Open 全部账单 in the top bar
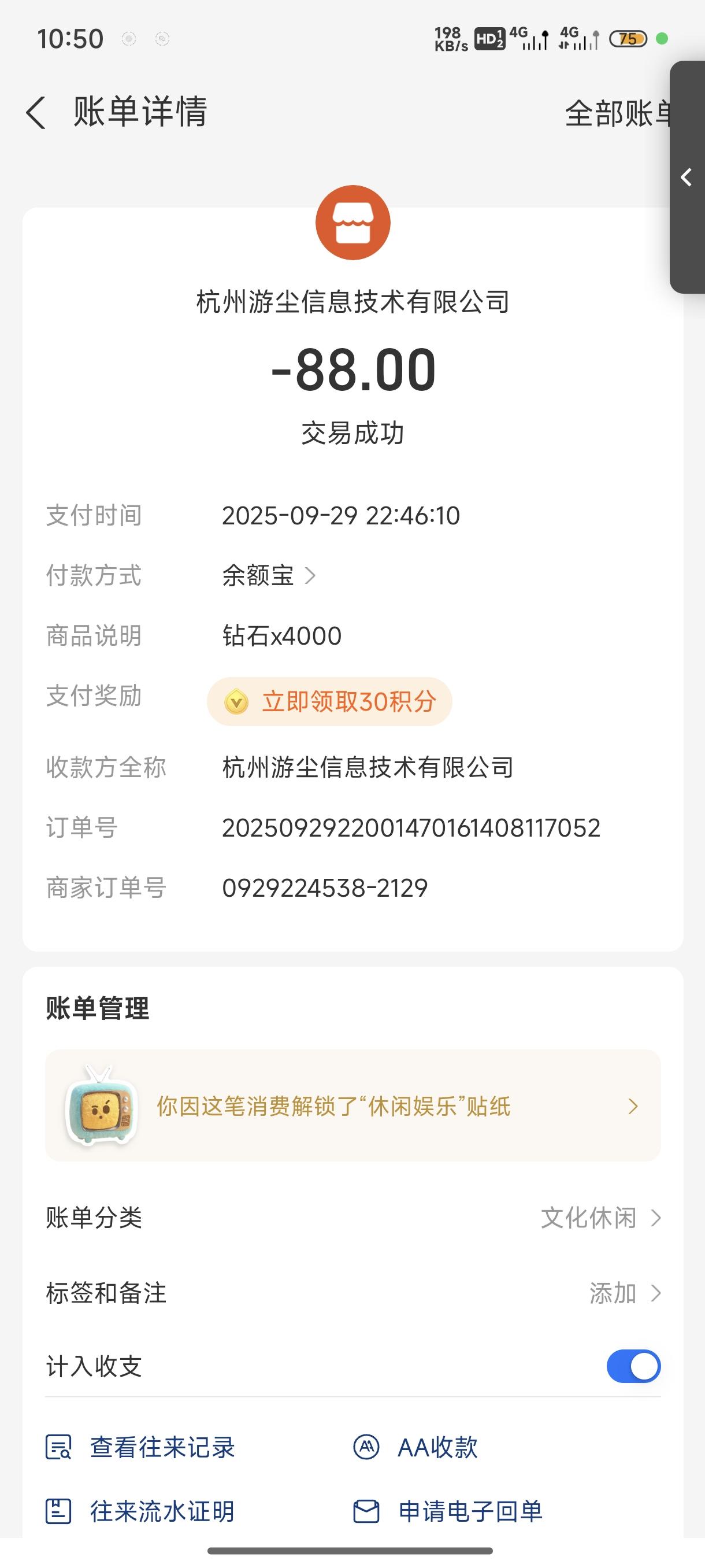705x1568 pixels. tap(617, 114)
